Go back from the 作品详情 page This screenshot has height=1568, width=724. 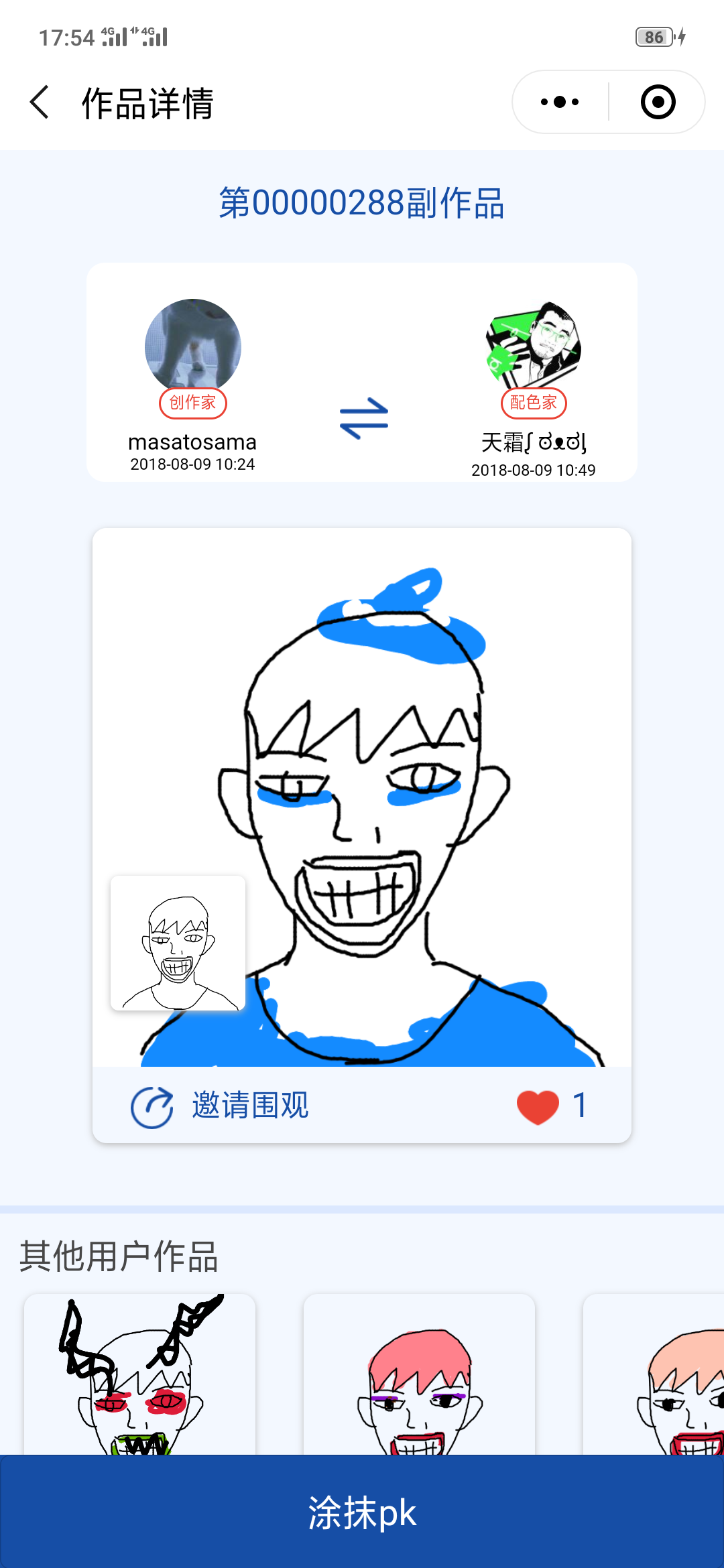(x=40, y=103)
